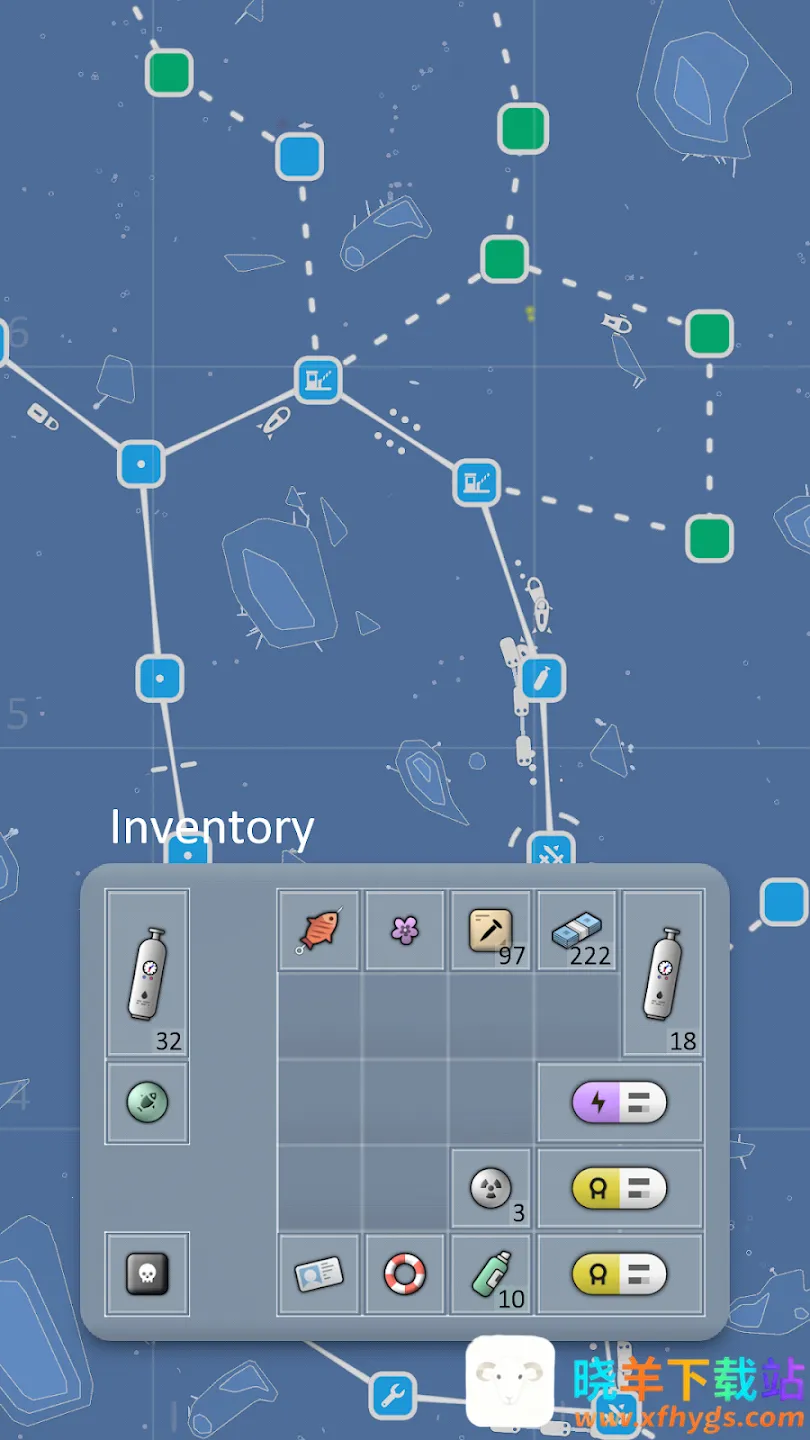This screenshot has height=1440, width=810.
Task: Select the red fish item
Action: tap(318, 931)
